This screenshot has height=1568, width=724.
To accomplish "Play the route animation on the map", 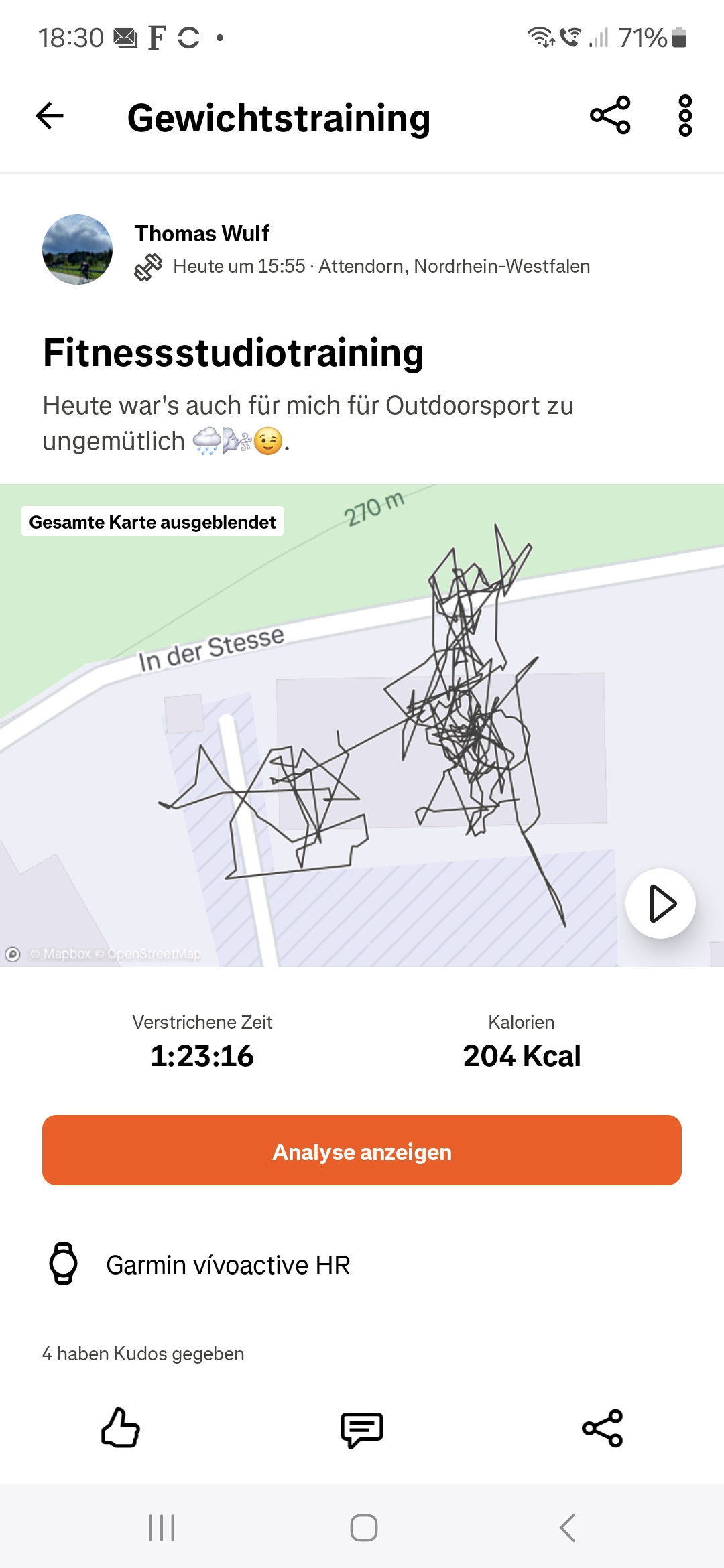I will point(661,903).
